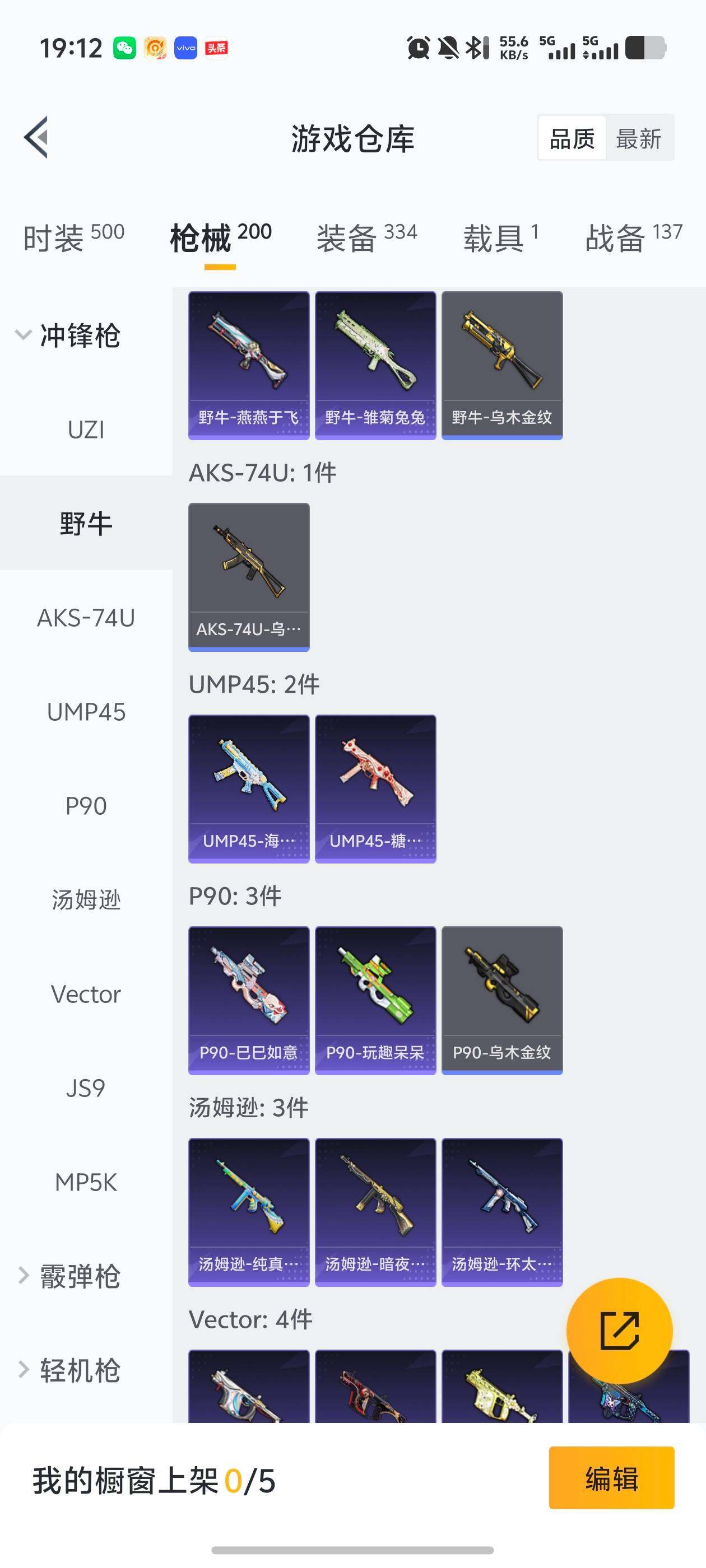Select the 汤姆逊-暗夜 skin thumbnail
The image size is (706, 1568).
point(375,1210)
